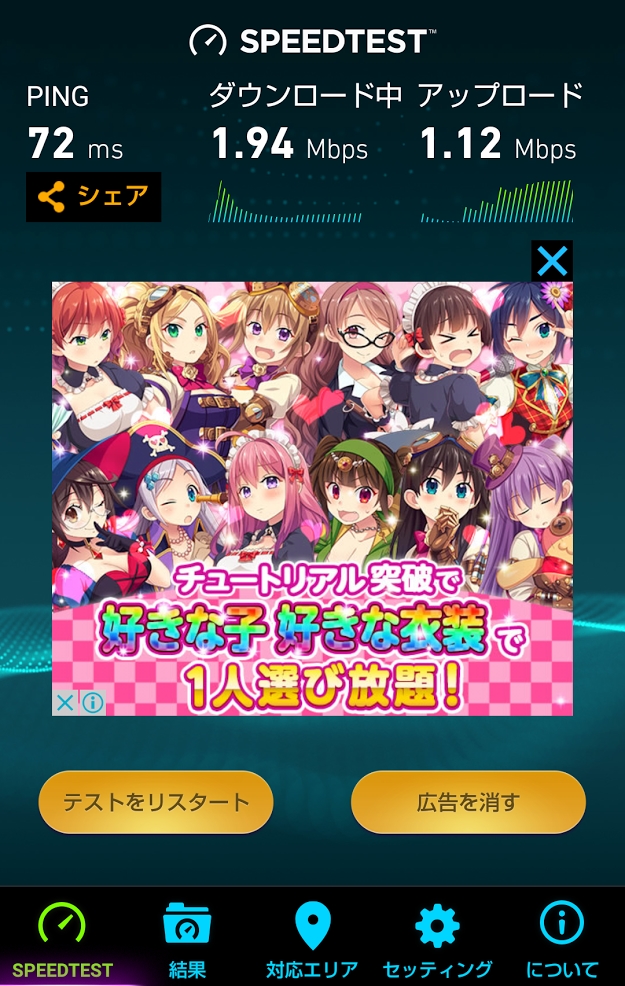Restart the test with テストをリスタート

(x=155, y=802)
